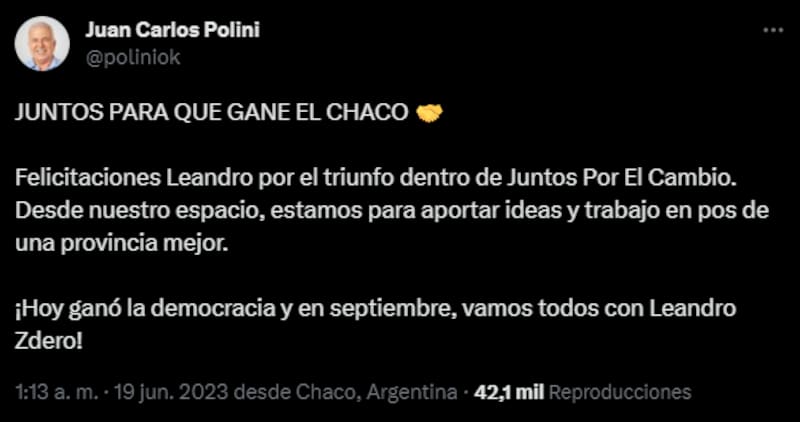Open Juan Carlos Polini's profile picture

click(42, 44)
